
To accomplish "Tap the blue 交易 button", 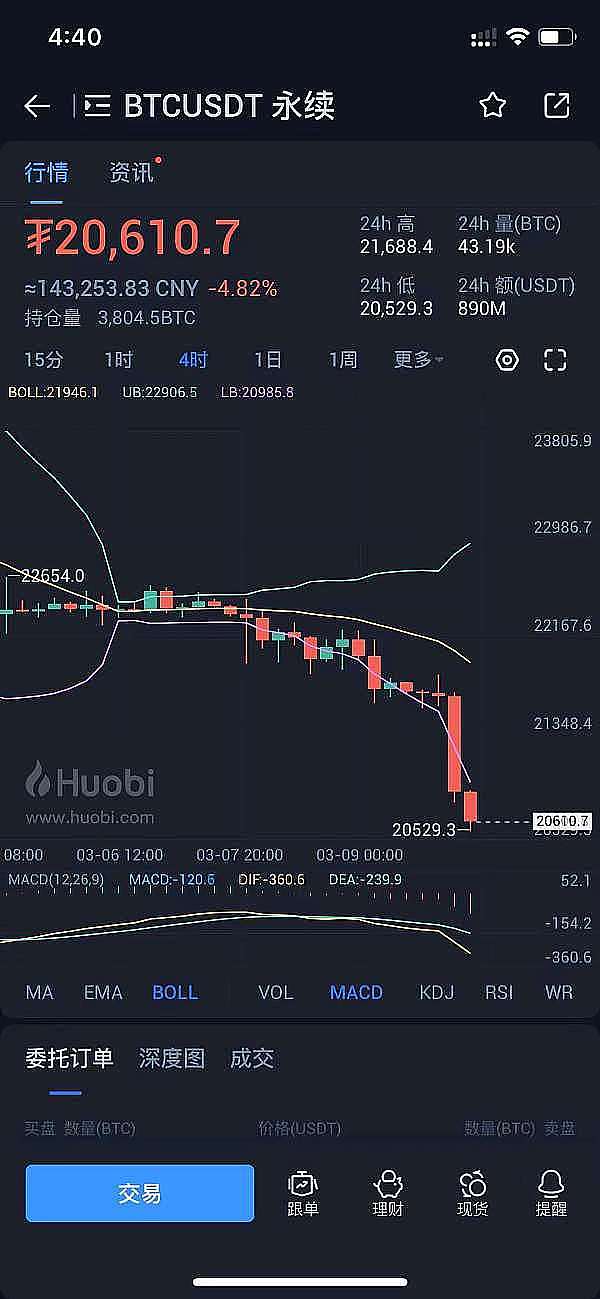I will pyautogui.click(x=140, y=1193).
